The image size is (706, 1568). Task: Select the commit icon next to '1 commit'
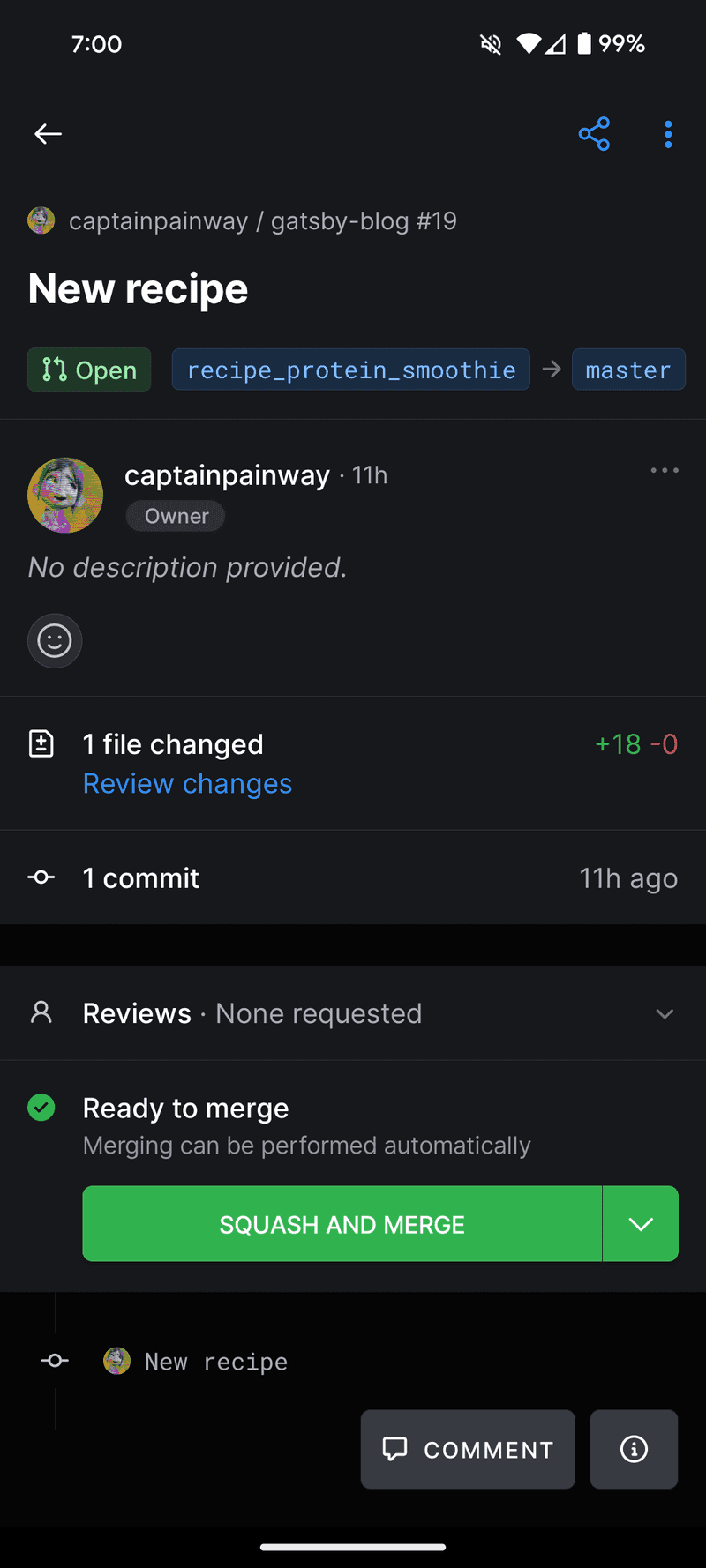coord(41,877)
